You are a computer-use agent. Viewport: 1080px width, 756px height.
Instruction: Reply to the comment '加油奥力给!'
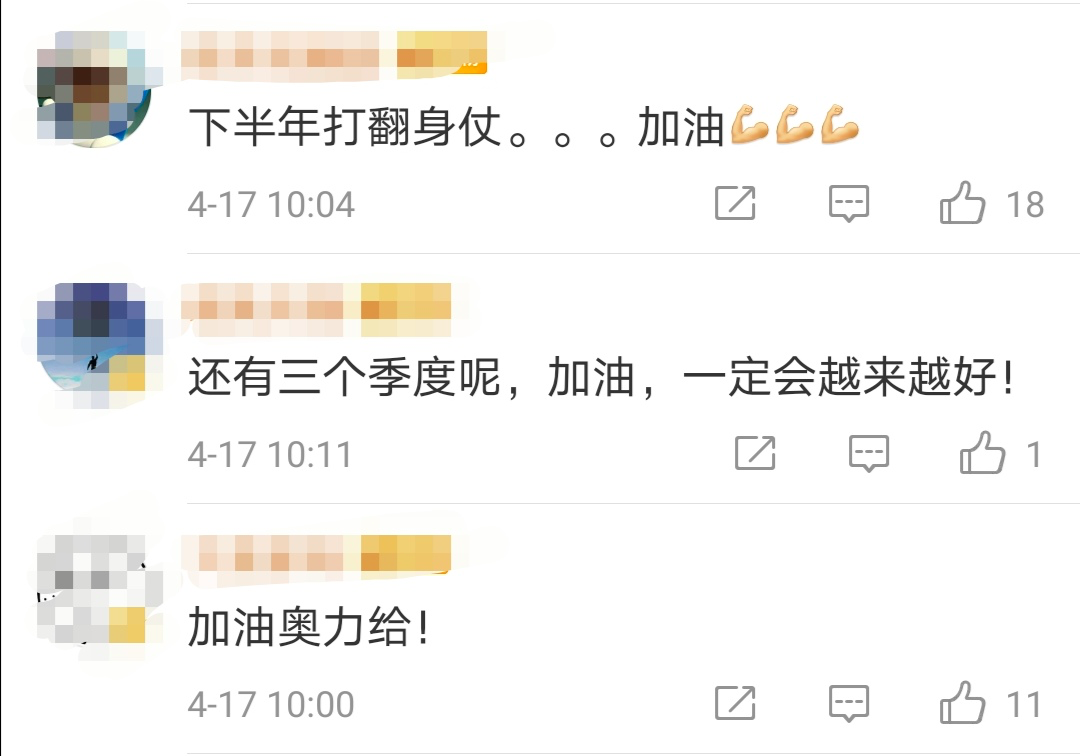click(x=849, y=703)
